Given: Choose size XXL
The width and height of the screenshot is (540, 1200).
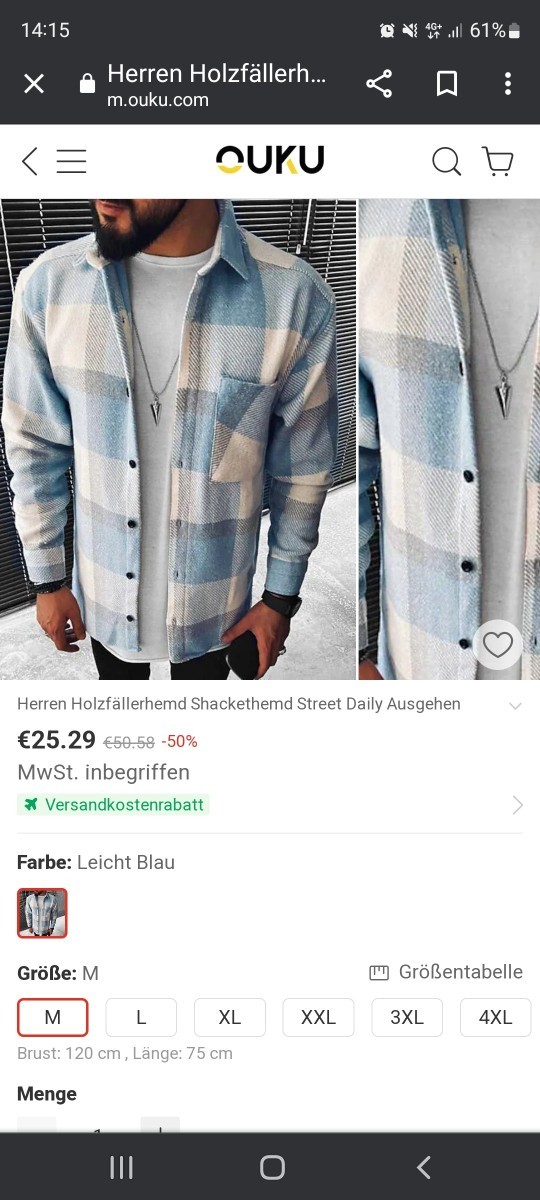Looking at the screenshot, I should coord(318,1017).
